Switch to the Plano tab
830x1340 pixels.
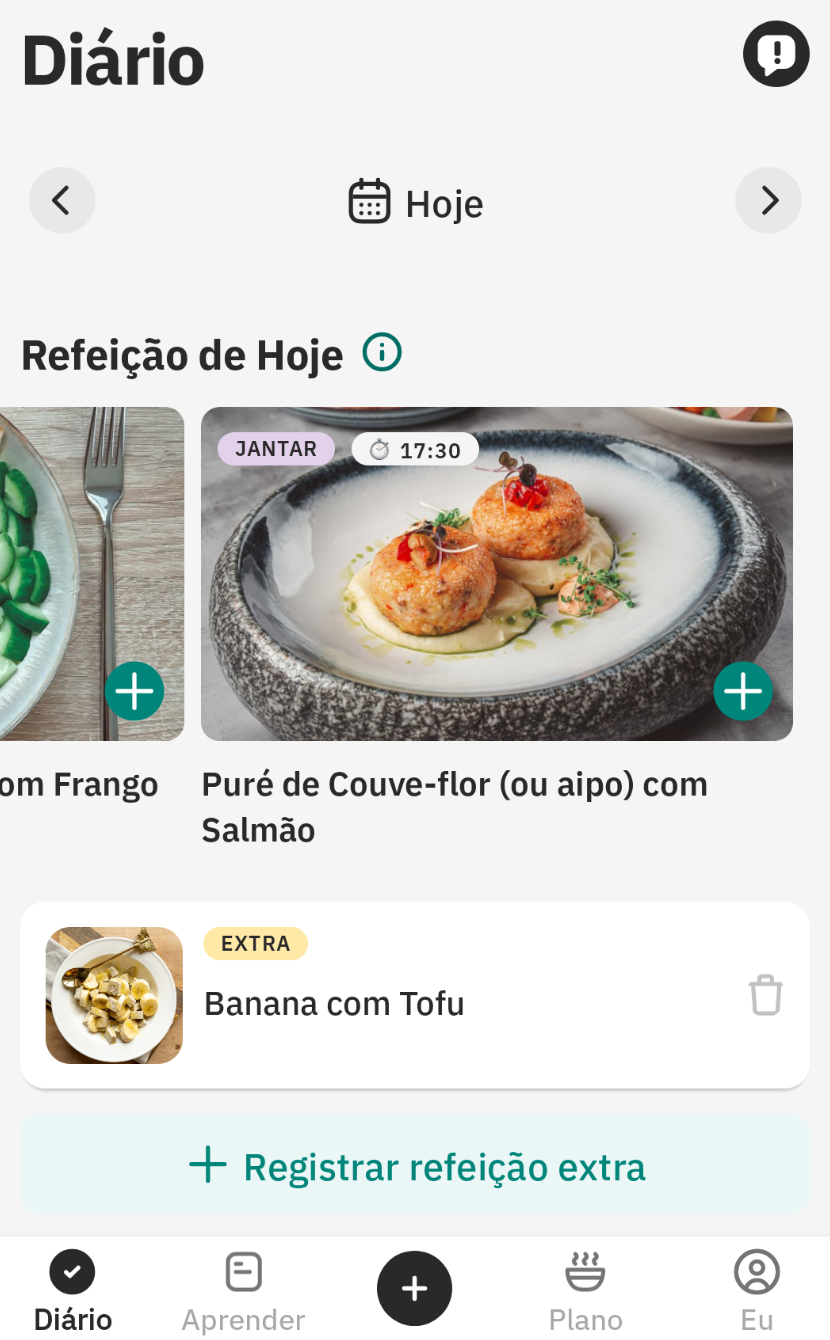click(x=586, y=1291)
